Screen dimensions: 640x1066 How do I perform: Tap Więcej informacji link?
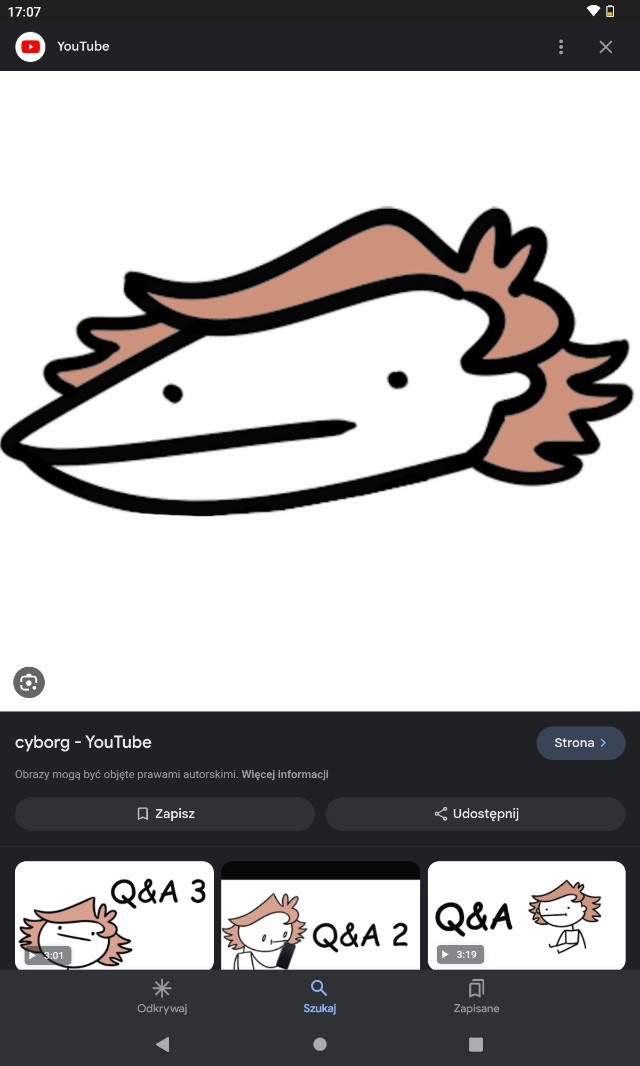[285, 774]
